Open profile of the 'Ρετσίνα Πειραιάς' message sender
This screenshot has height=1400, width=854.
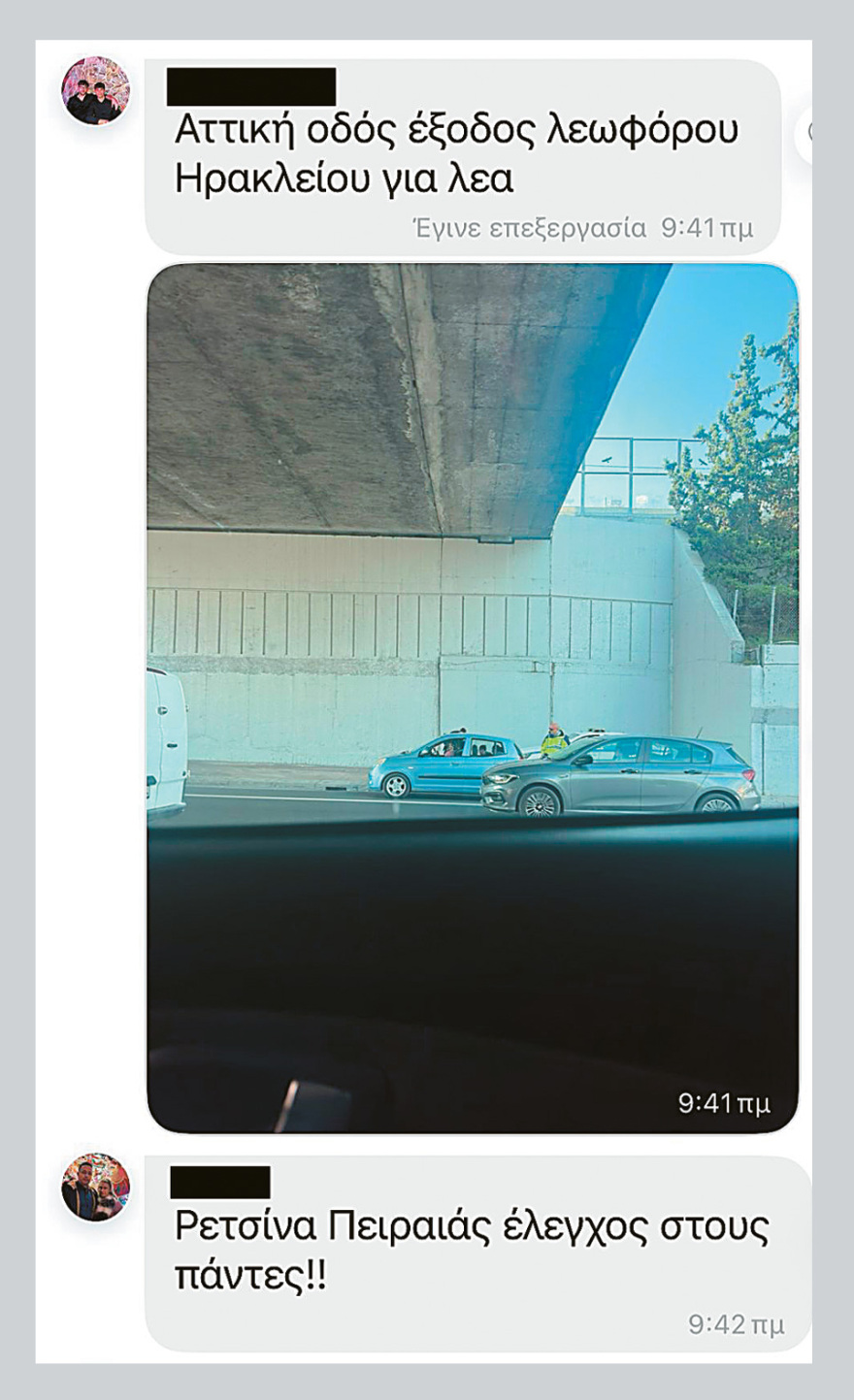point(95,1187)
